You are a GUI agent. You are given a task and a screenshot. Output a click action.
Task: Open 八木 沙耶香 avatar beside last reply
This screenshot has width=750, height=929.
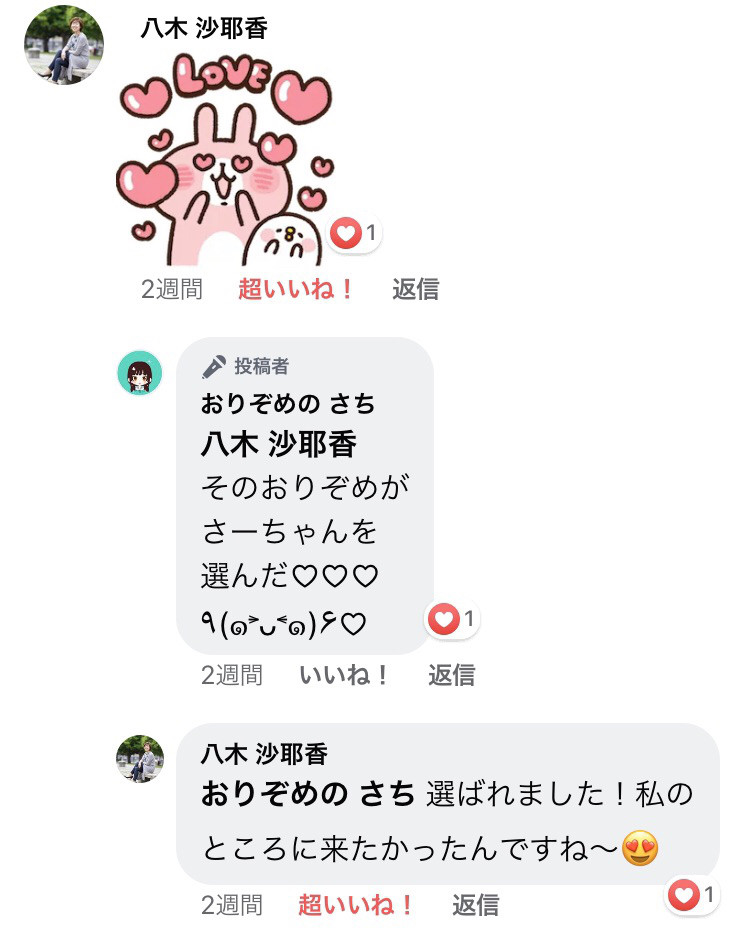coord(140,759)
